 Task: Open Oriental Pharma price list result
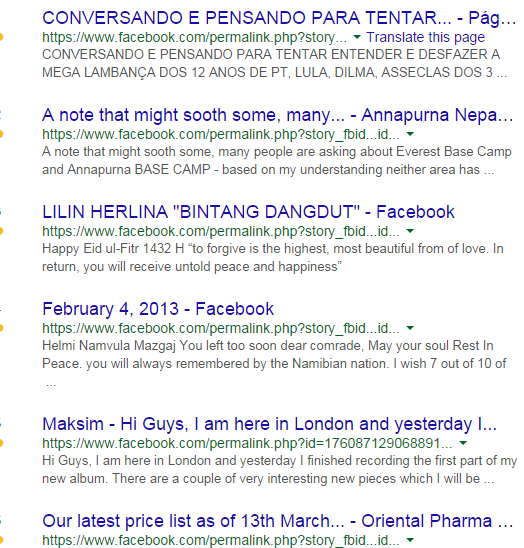point(278,521)
